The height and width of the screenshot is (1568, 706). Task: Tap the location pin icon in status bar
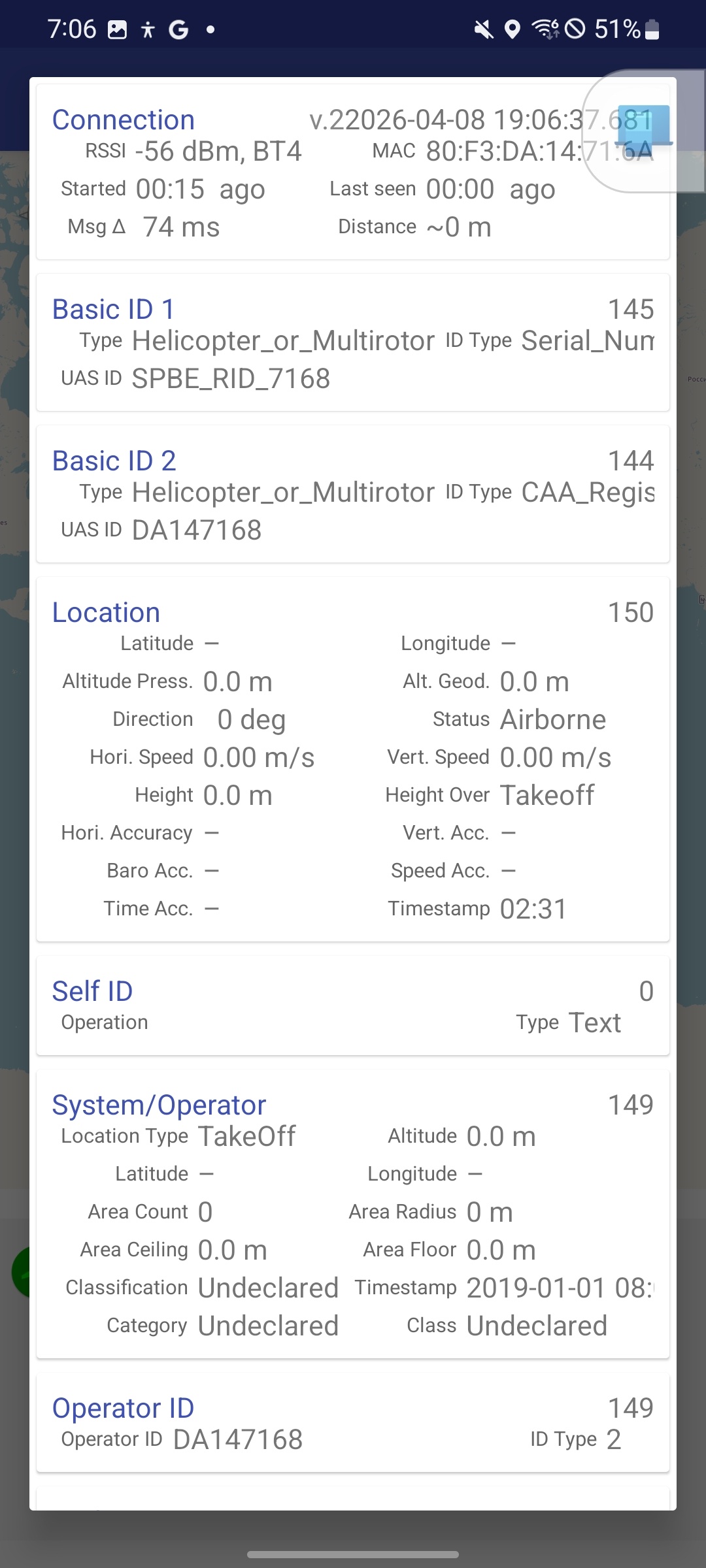coord(513,29)
